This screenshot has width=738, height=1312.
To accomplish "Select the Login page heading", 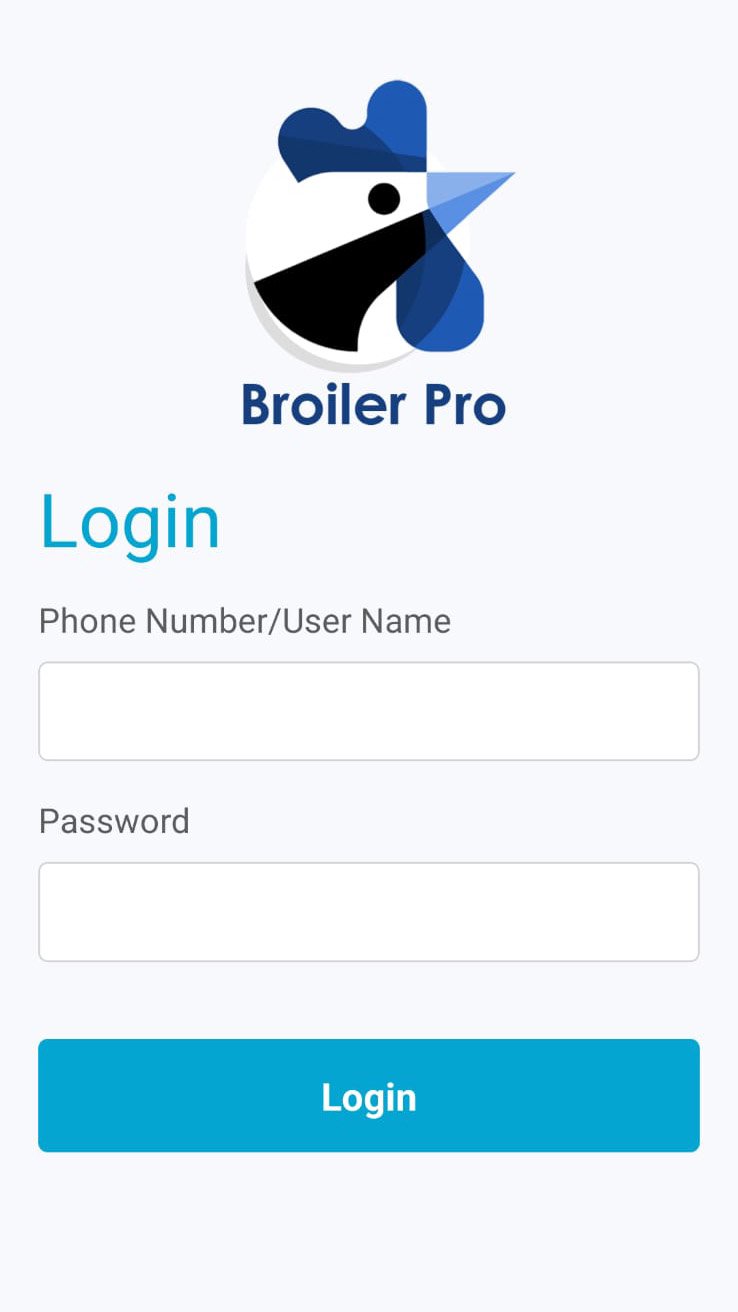I will [130, 520].
